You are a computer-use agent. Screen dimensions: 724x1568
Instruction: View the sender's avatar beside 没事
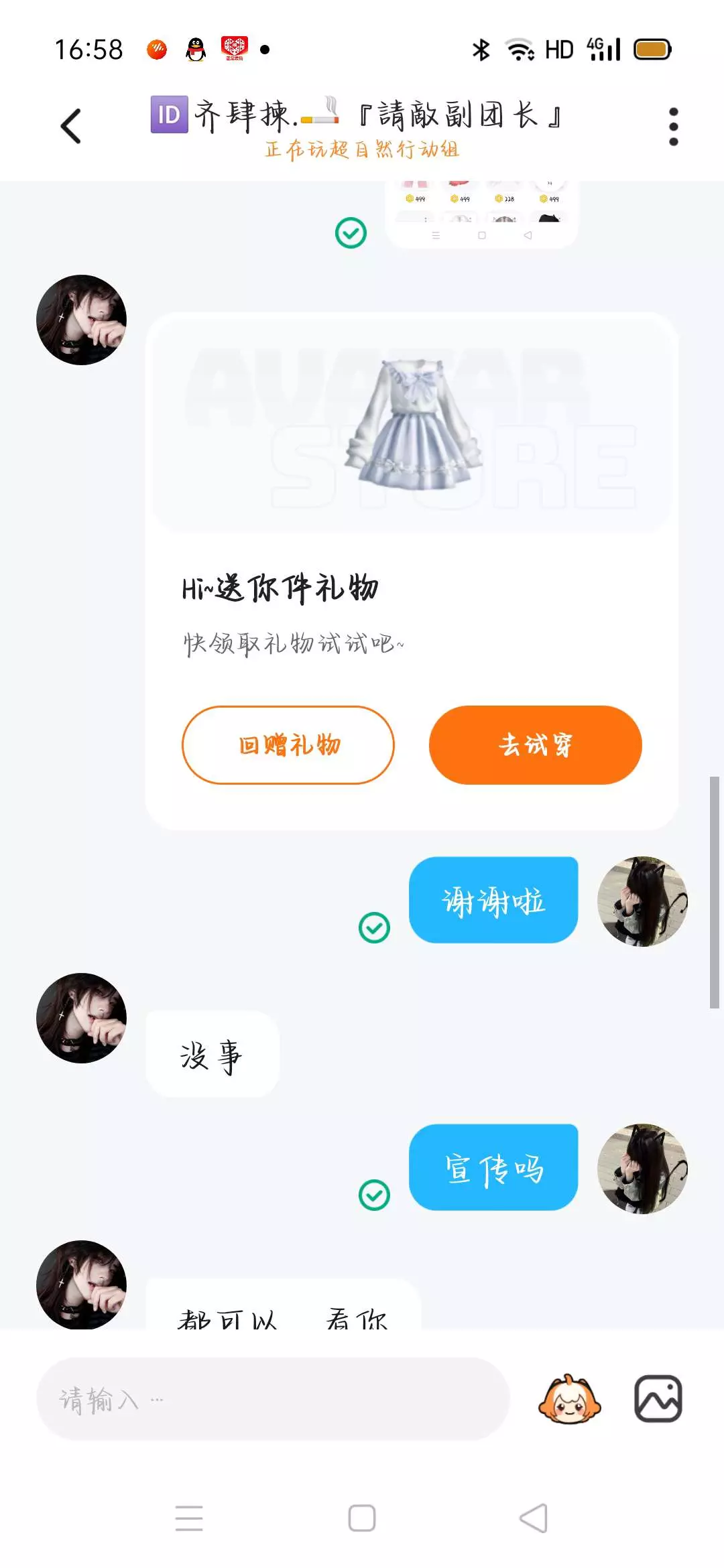point(81,1018)
